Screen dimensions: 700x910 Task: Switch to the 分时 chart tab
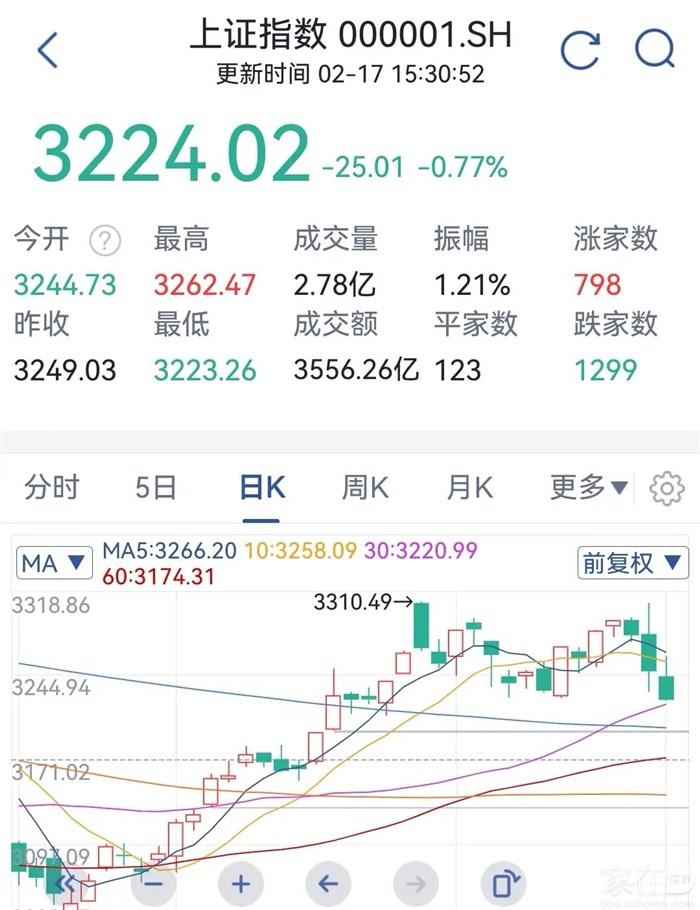pyautogui.click(x=52, y=488)
